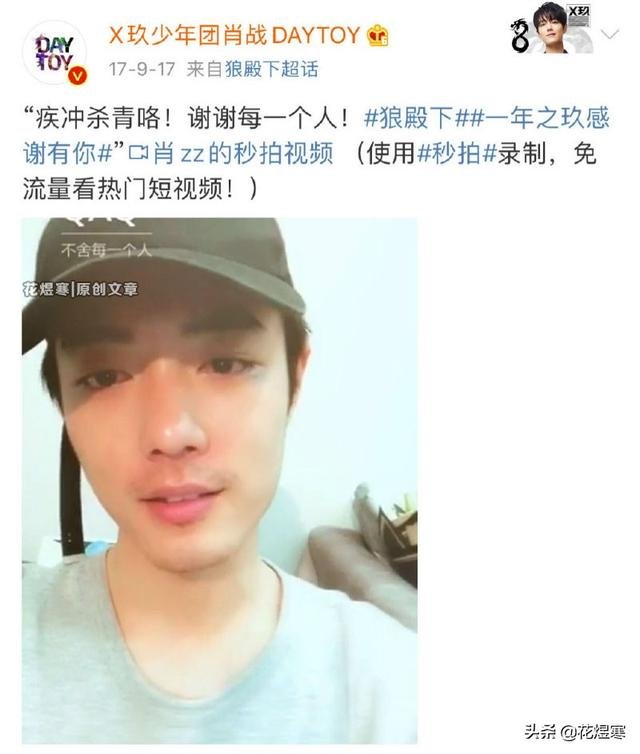Open the #狼殿下# hashtag topic
640x754 pixels.
tap(409, 119)
